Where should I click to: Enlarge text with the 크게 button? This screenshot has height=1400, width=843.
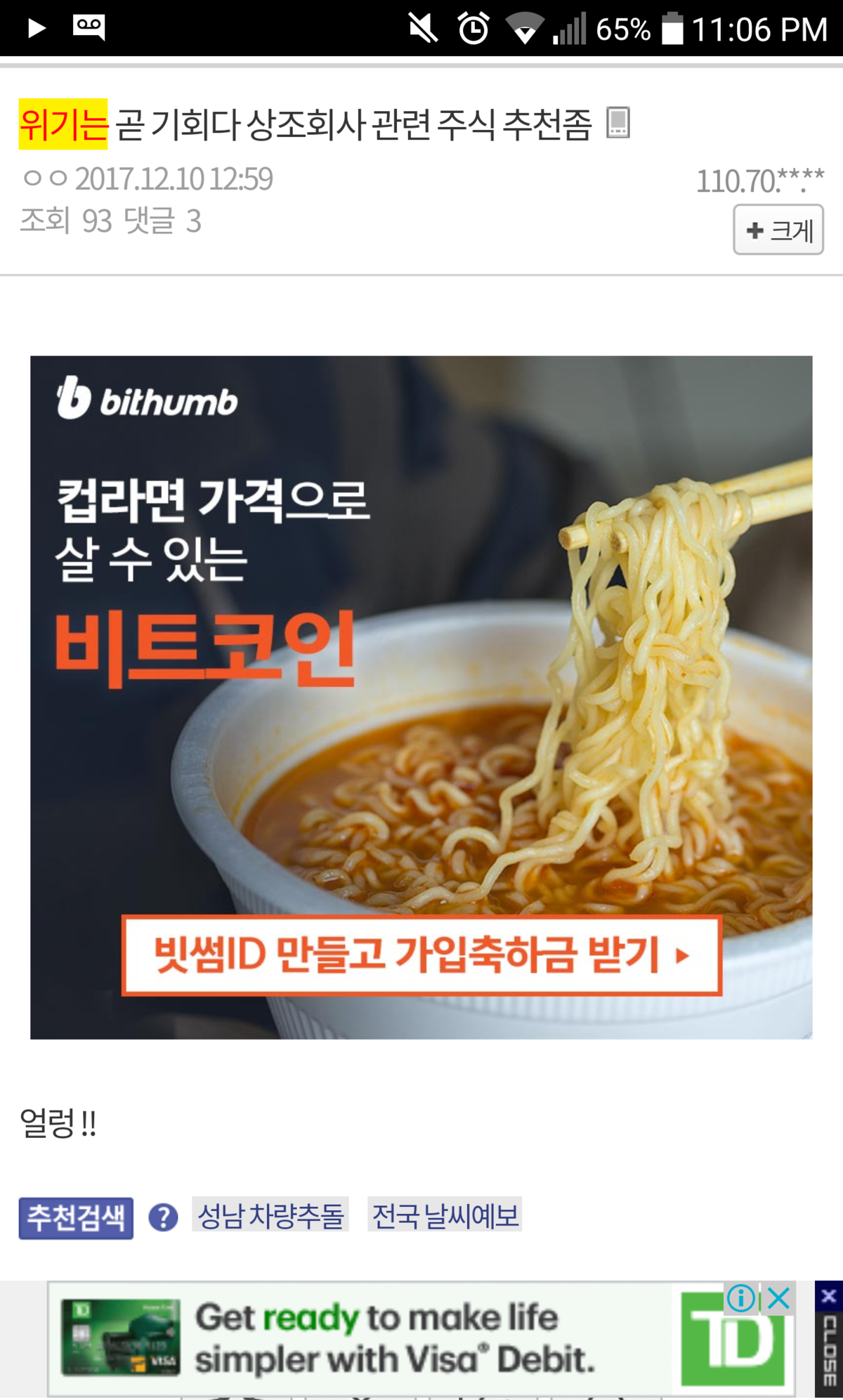778,230
